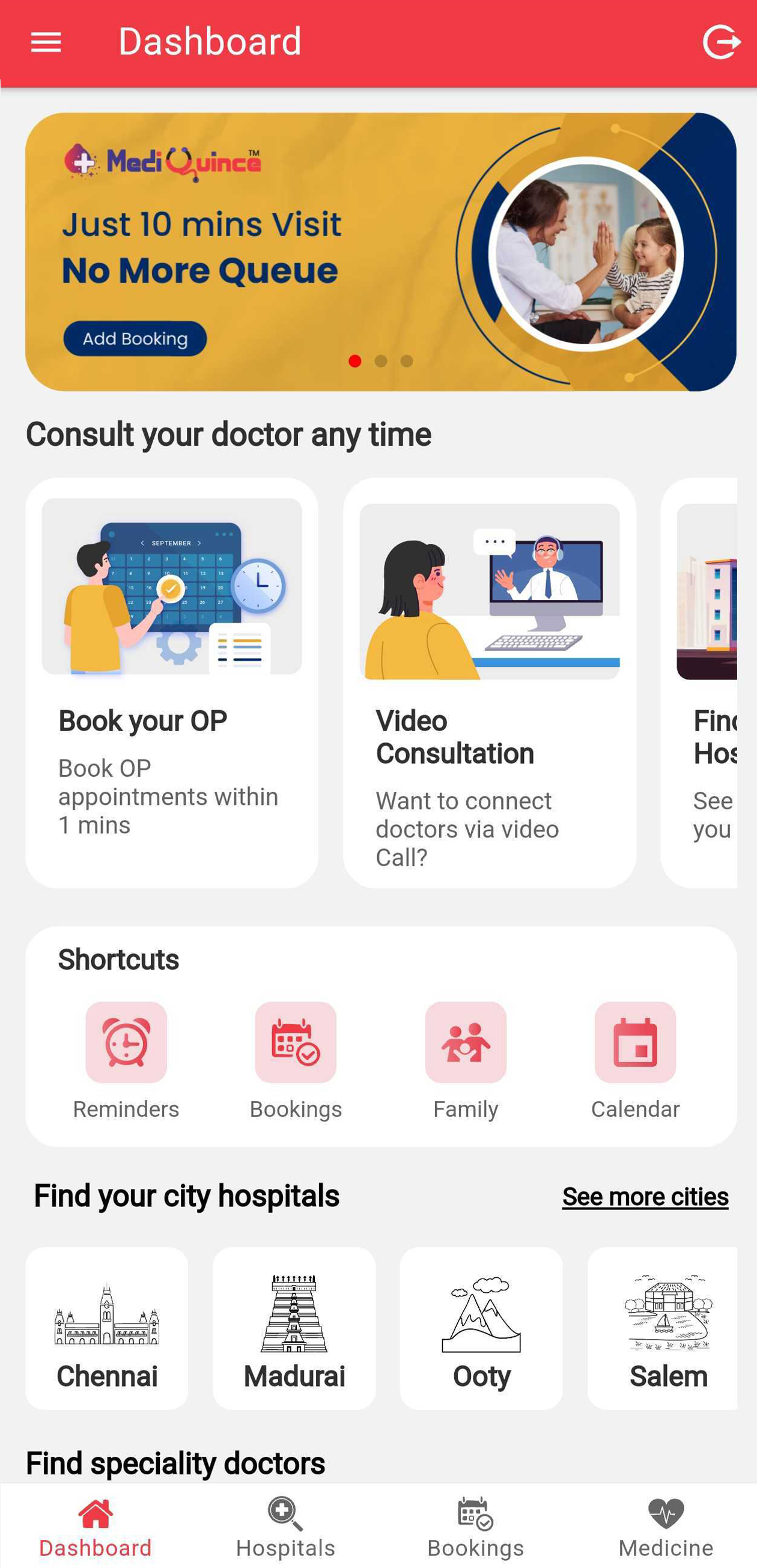Image resolution: width=757 pixels, height=1568 pixels.
Task: Tap the logout icon in app bar
Action: (x=721, y=42)
